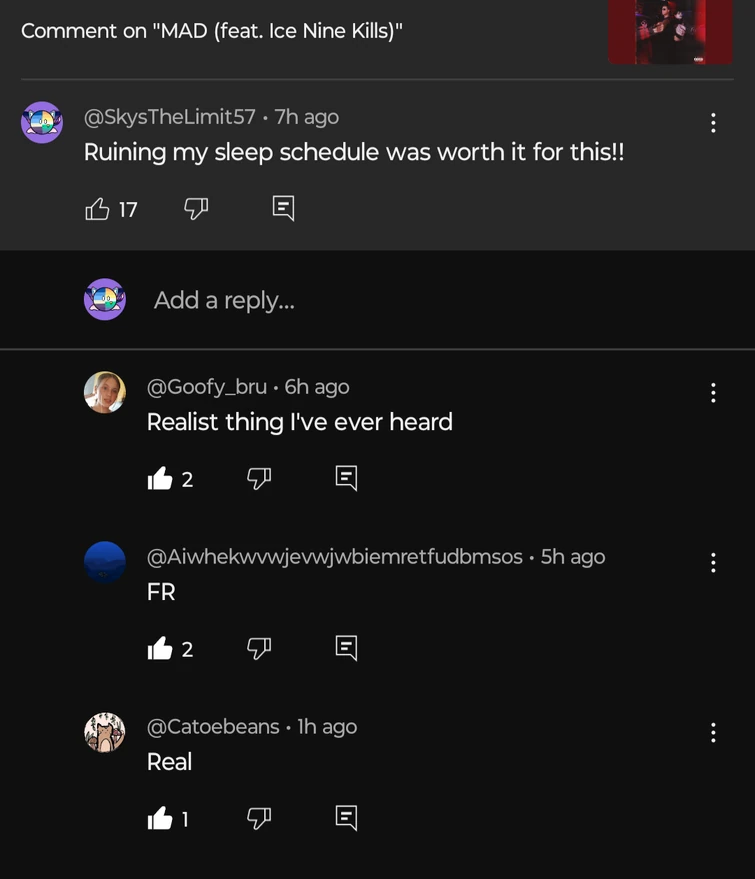Open options menu for Goofy_bru's reply
The image size is (755, 879).
pos(713,393)
